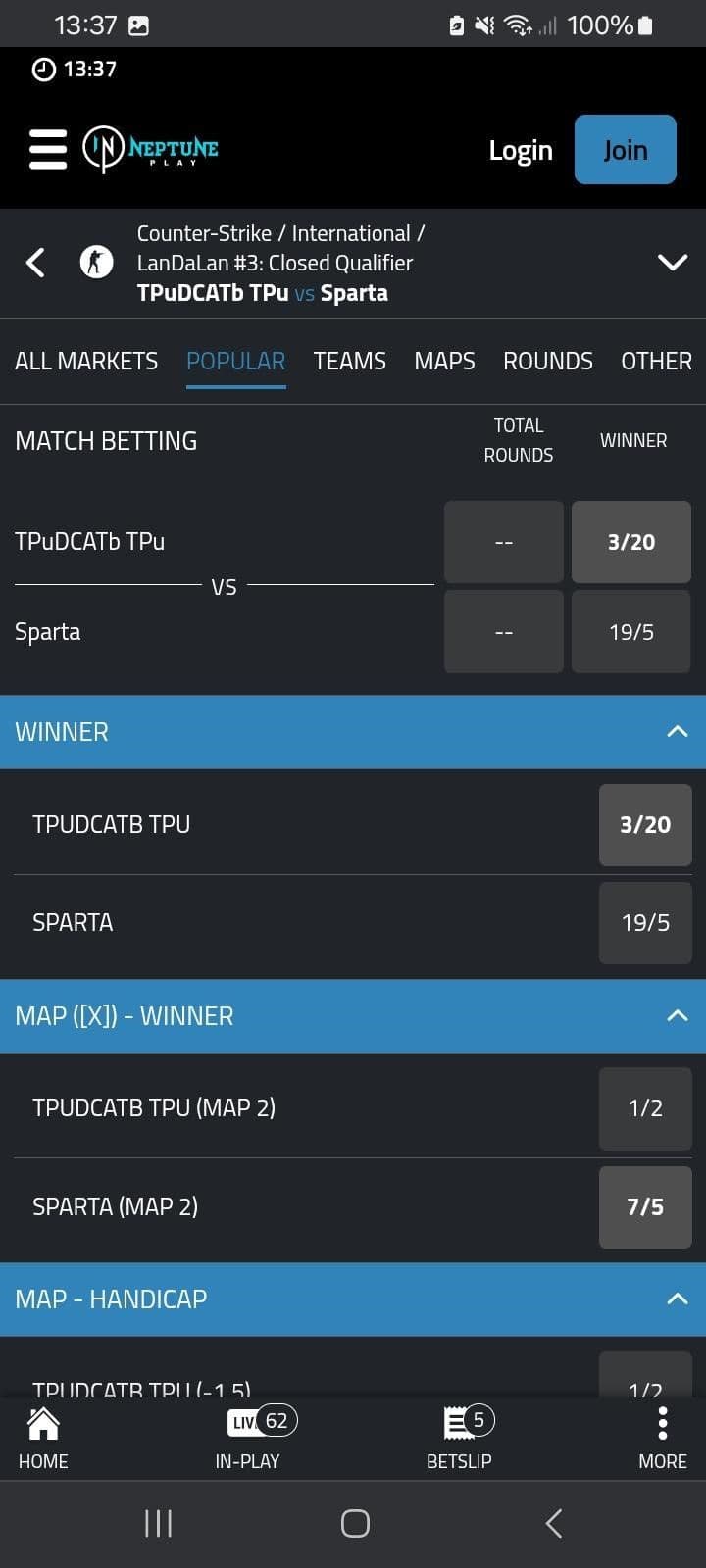
Task: Select Sparta 19/5 odds in Match Betting
Action: pyautogui.click(x=630, y=632)
